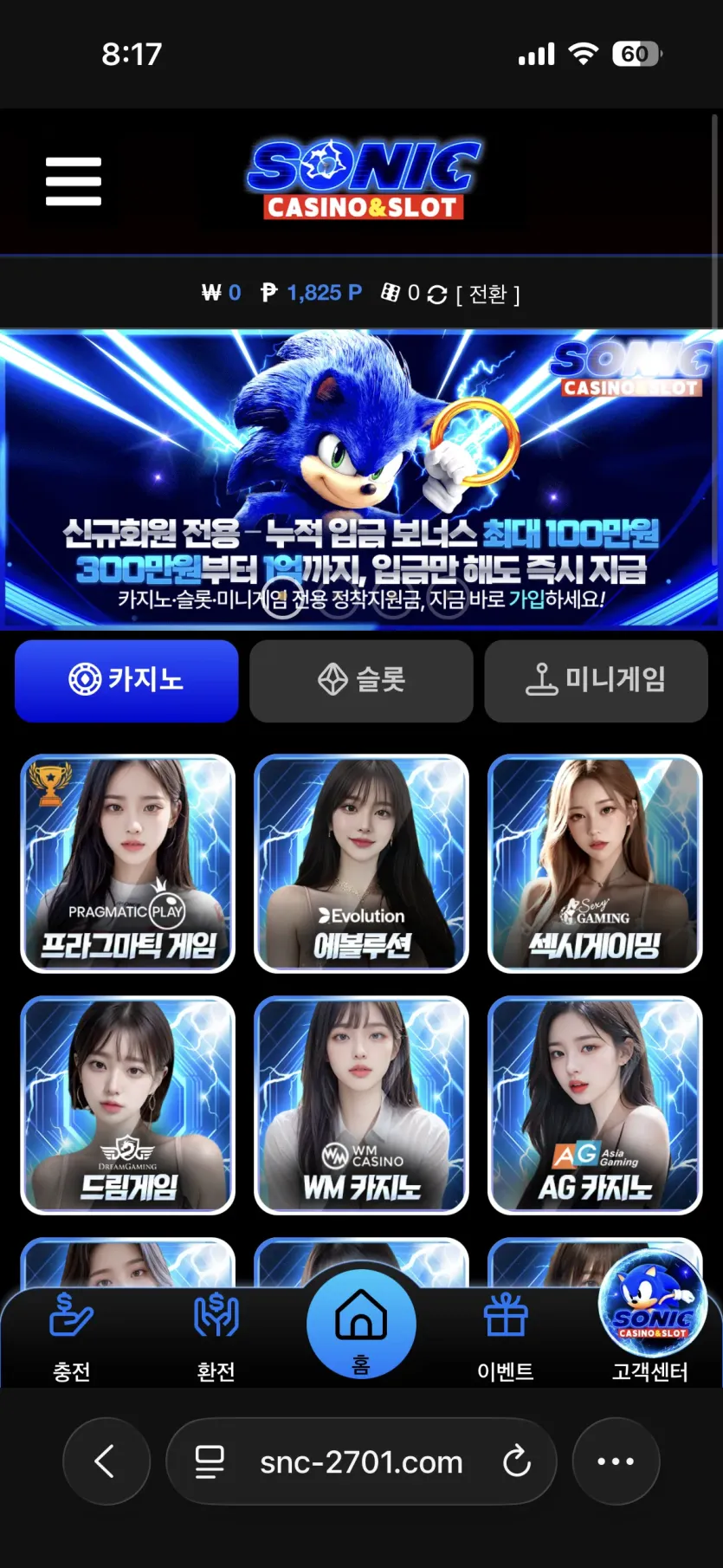Tap the snc-2701.com address field

pos(360,1461)
